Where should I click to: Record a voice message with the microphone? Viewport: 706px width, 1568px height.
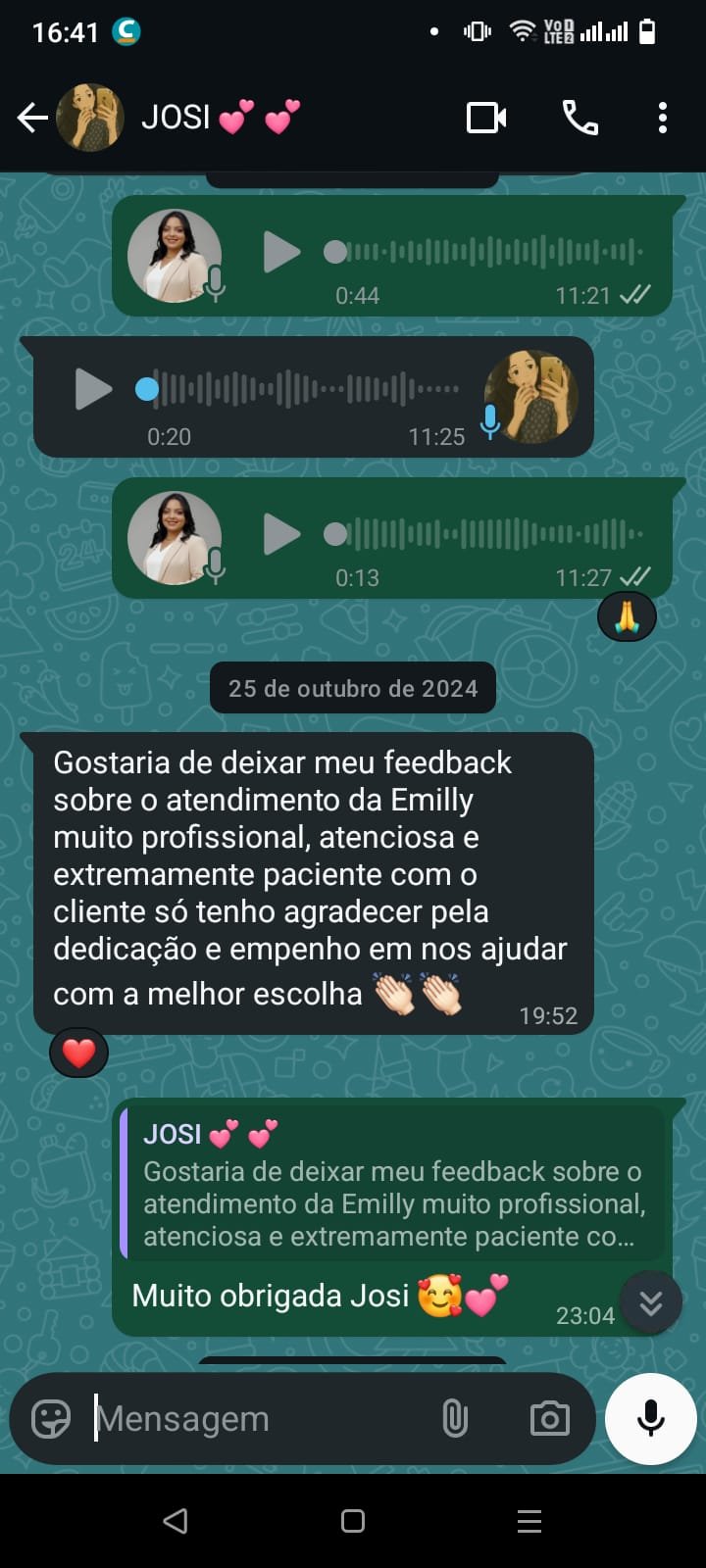click(650, 1418)
